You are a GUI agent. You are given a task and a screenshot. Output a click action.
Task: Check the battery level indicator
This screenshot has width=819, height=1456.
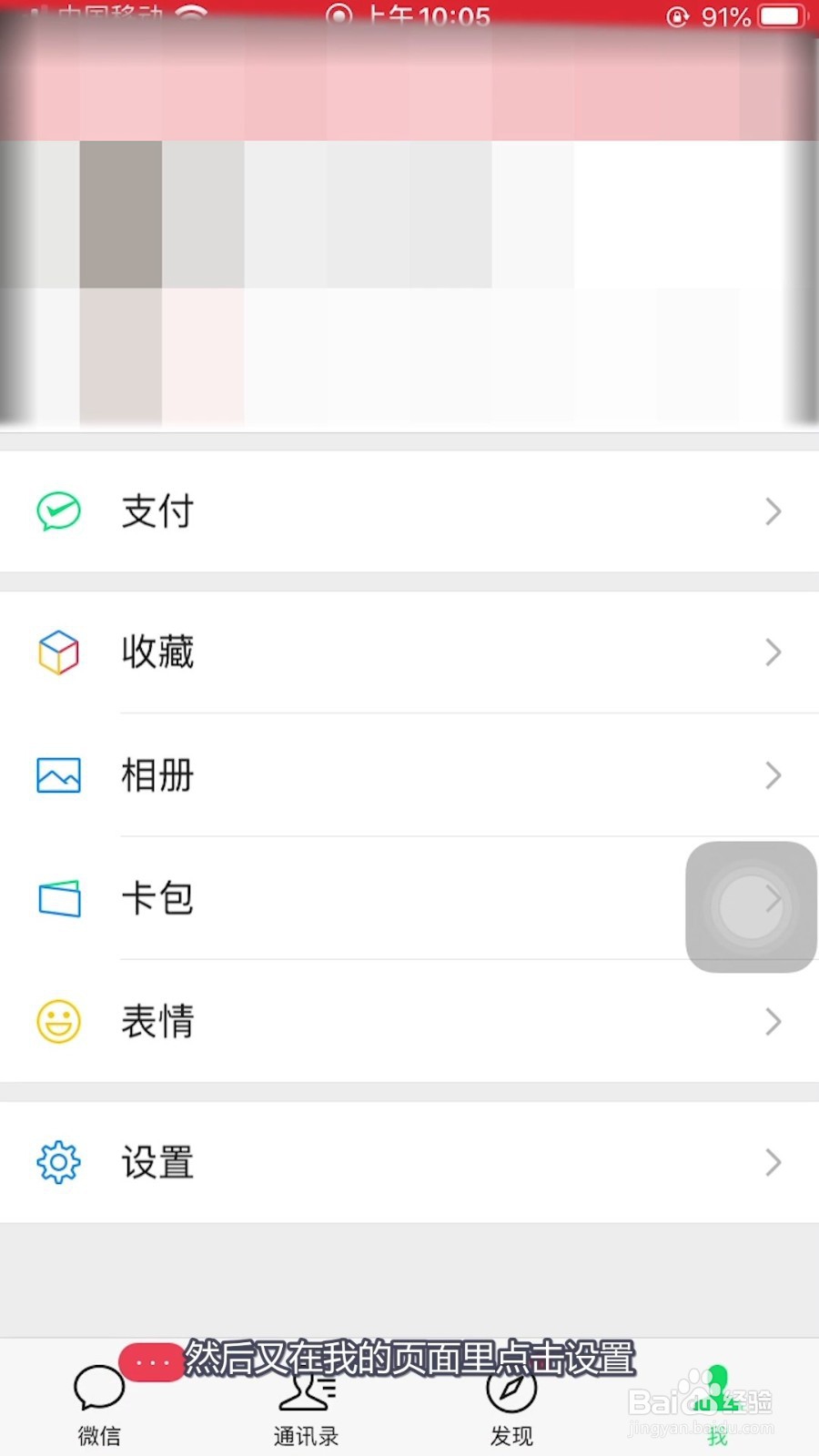point(780,15)
